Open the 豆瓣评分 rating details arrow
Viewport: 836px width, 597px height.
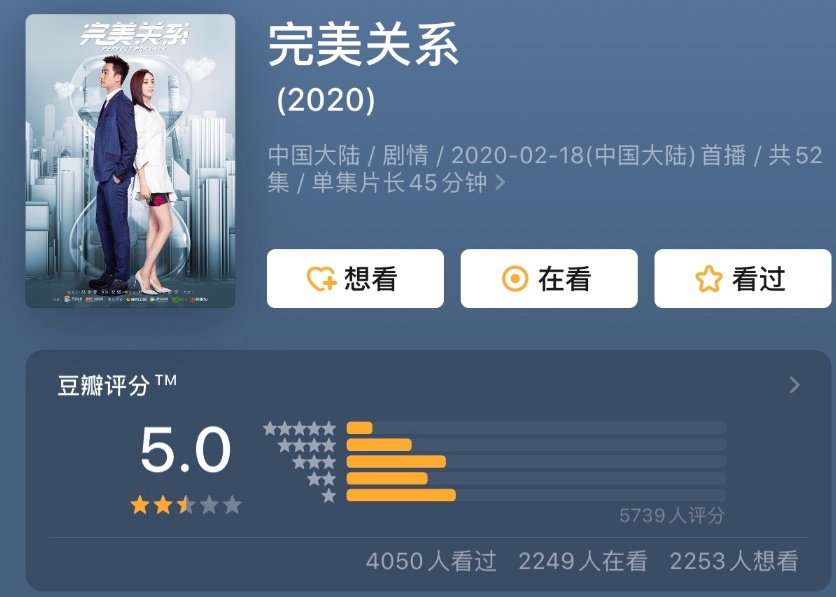pyautogui.click(x=794, y=384)
